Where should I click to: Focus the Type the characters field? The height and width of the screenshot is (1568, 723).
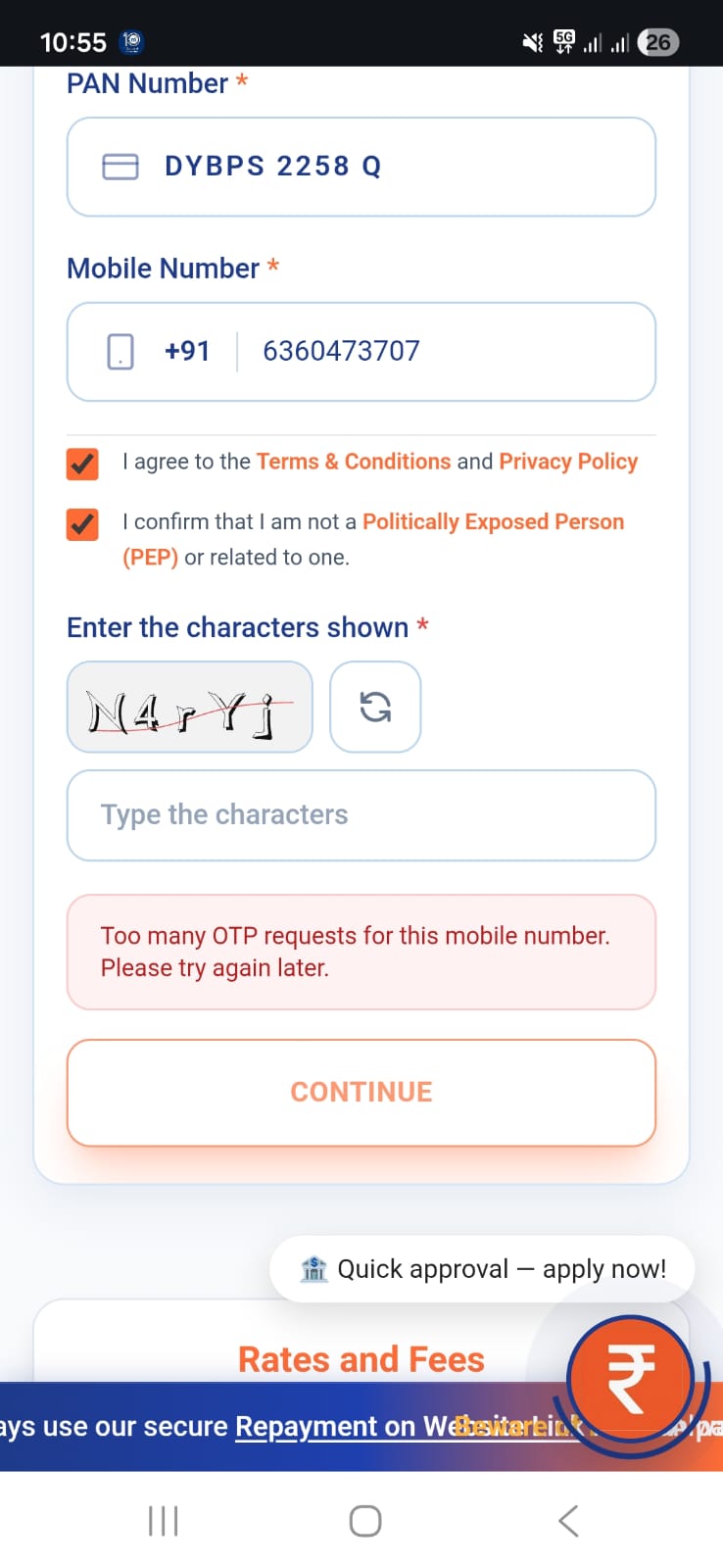click(x=361, y=815)
